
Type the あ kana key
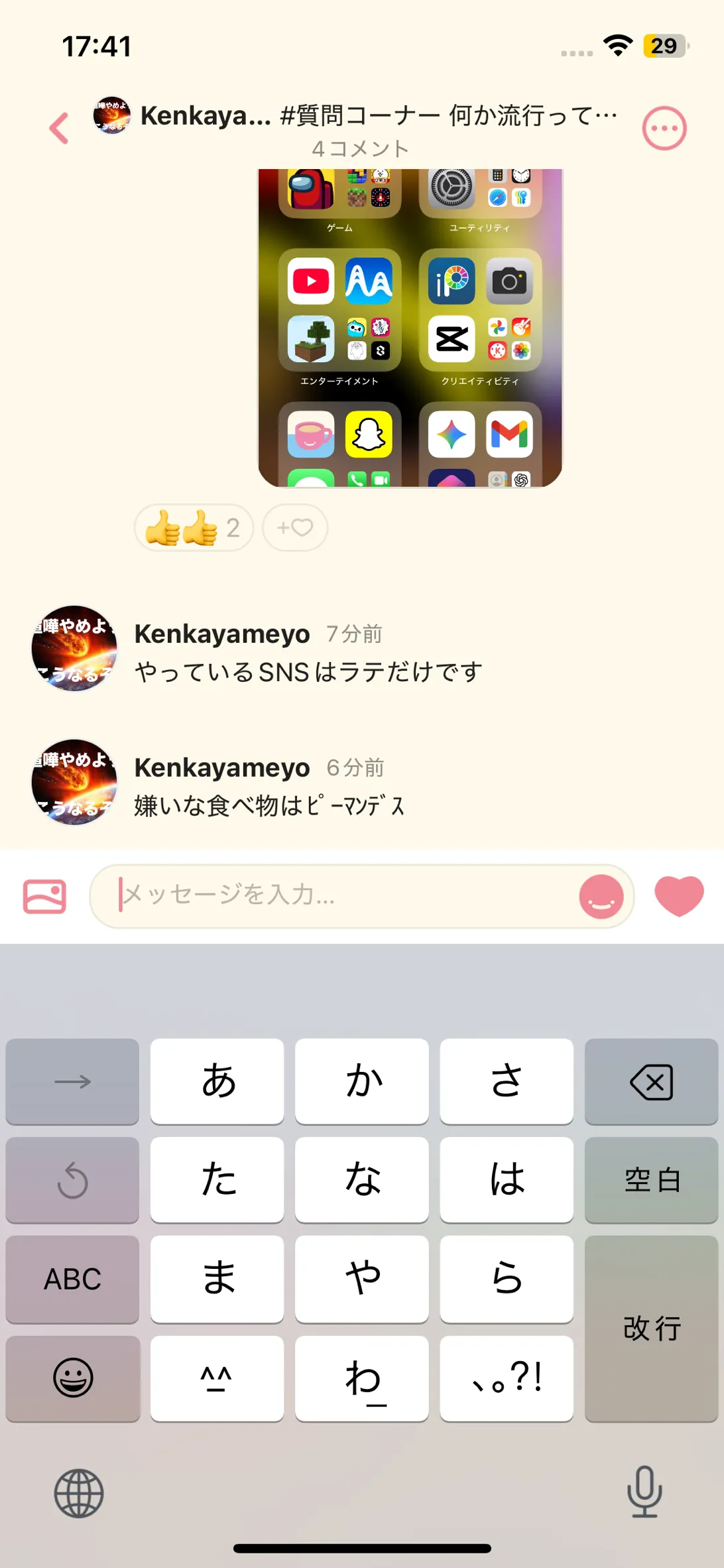tap(217, 1082)
